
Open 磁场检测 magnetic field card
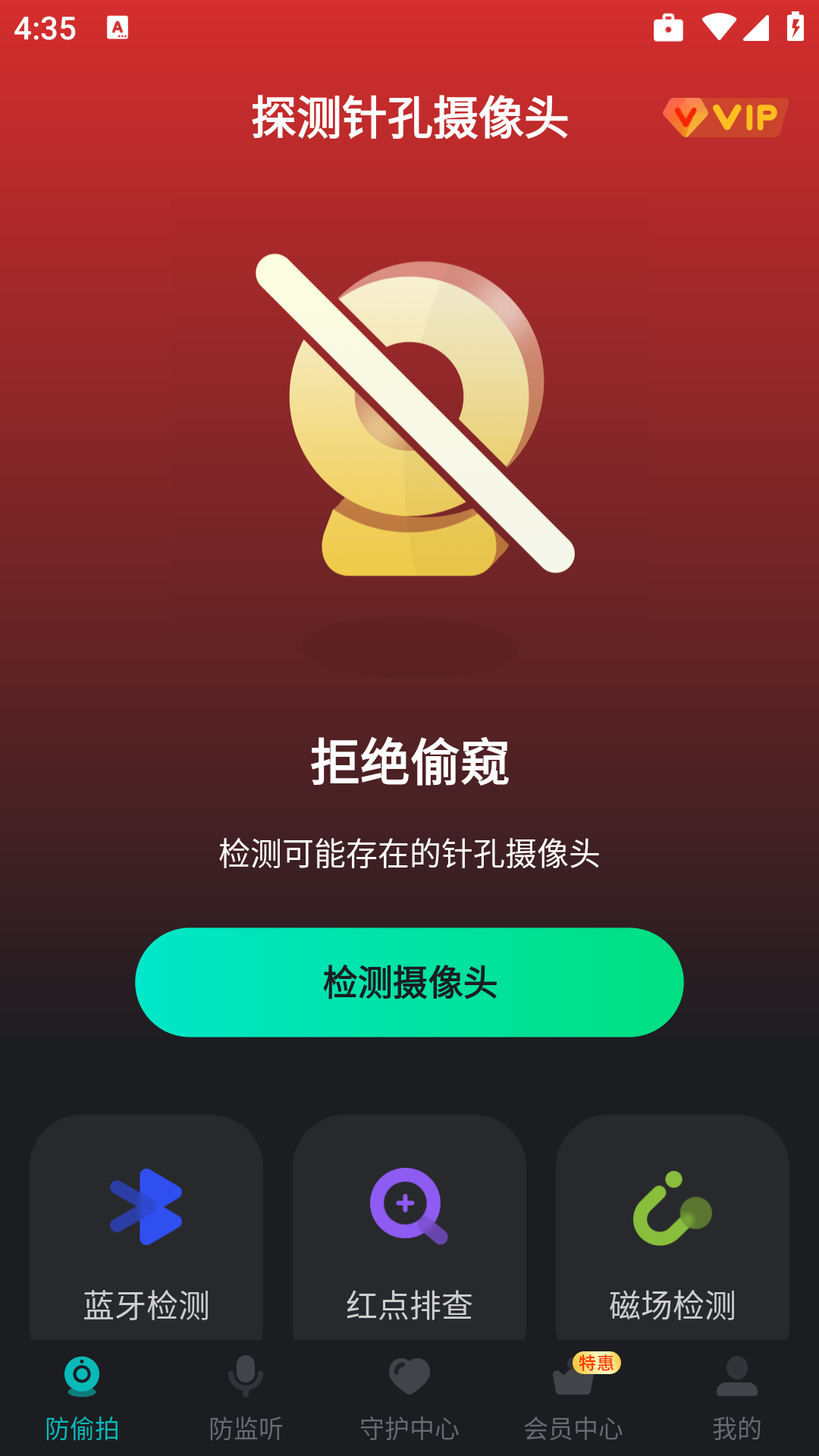673,1228
